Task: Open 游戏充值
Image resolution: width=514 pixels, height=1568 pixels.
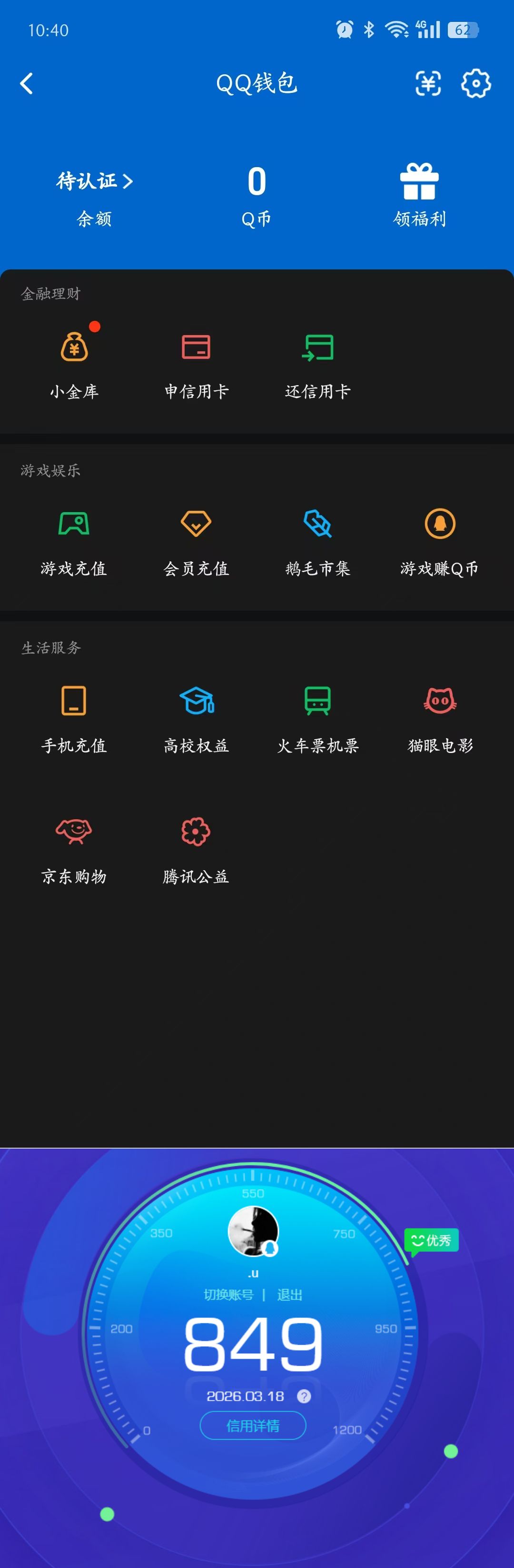Action: (74, 540)
